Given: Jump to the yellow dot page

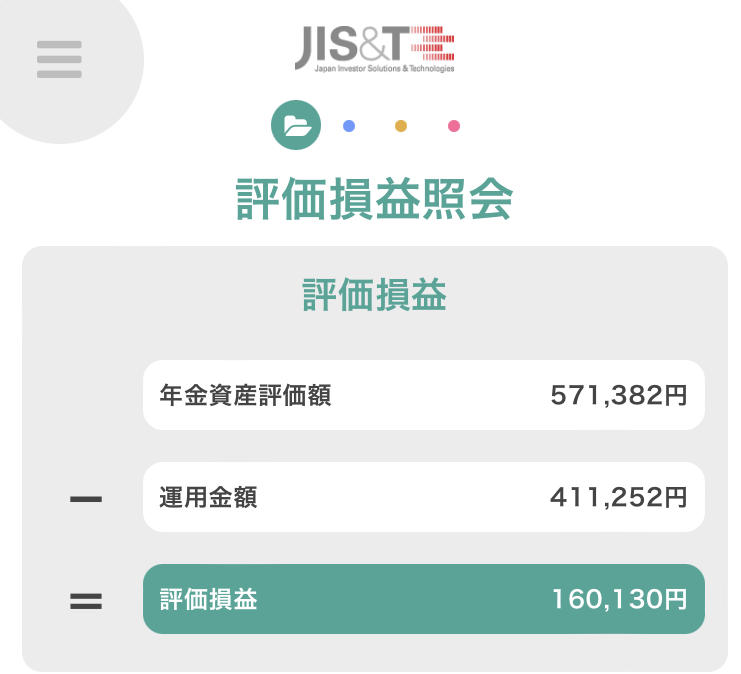Looking at the screenshot, I should coord(401,126).
